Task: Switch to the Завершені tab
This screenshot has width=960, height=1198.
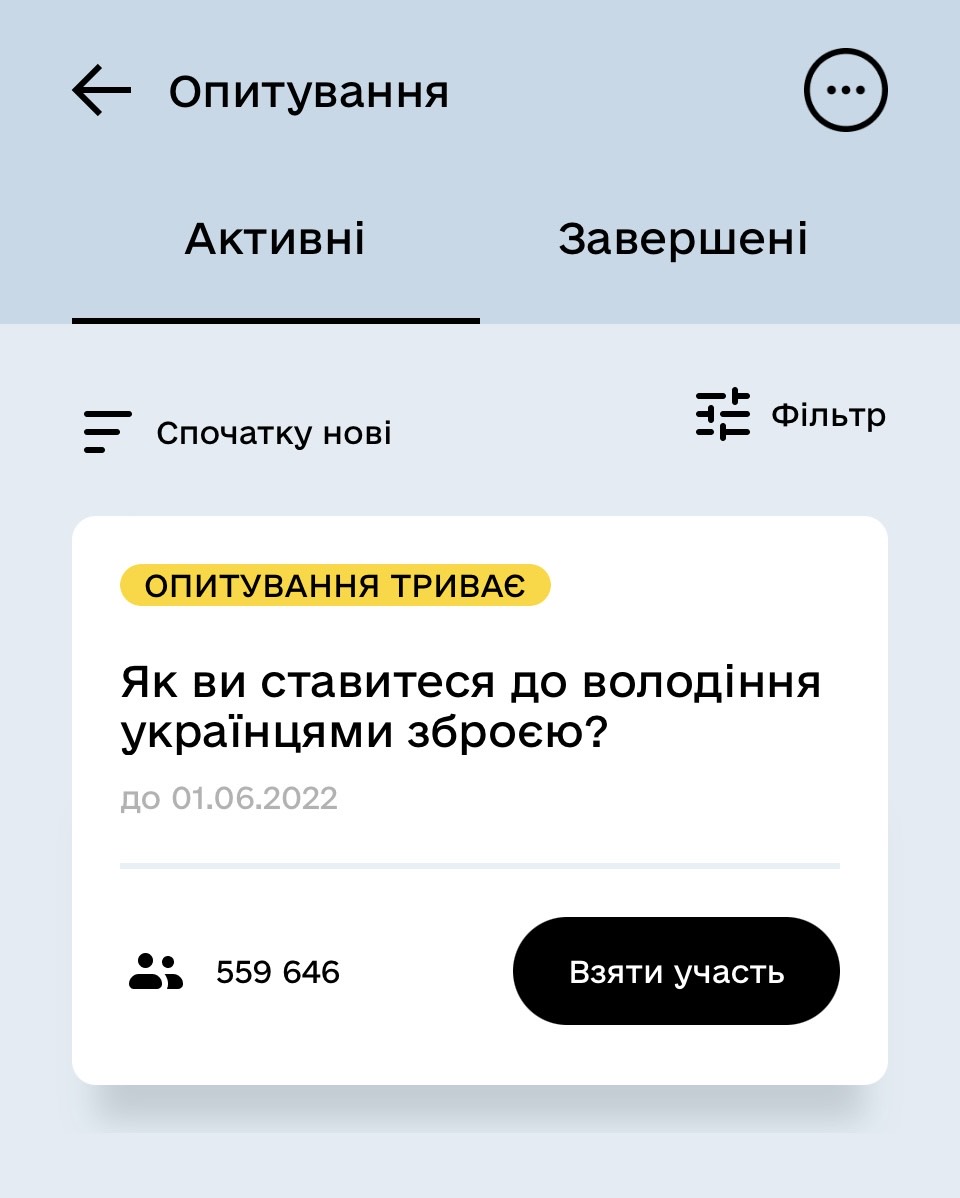Action: [683, 240]
